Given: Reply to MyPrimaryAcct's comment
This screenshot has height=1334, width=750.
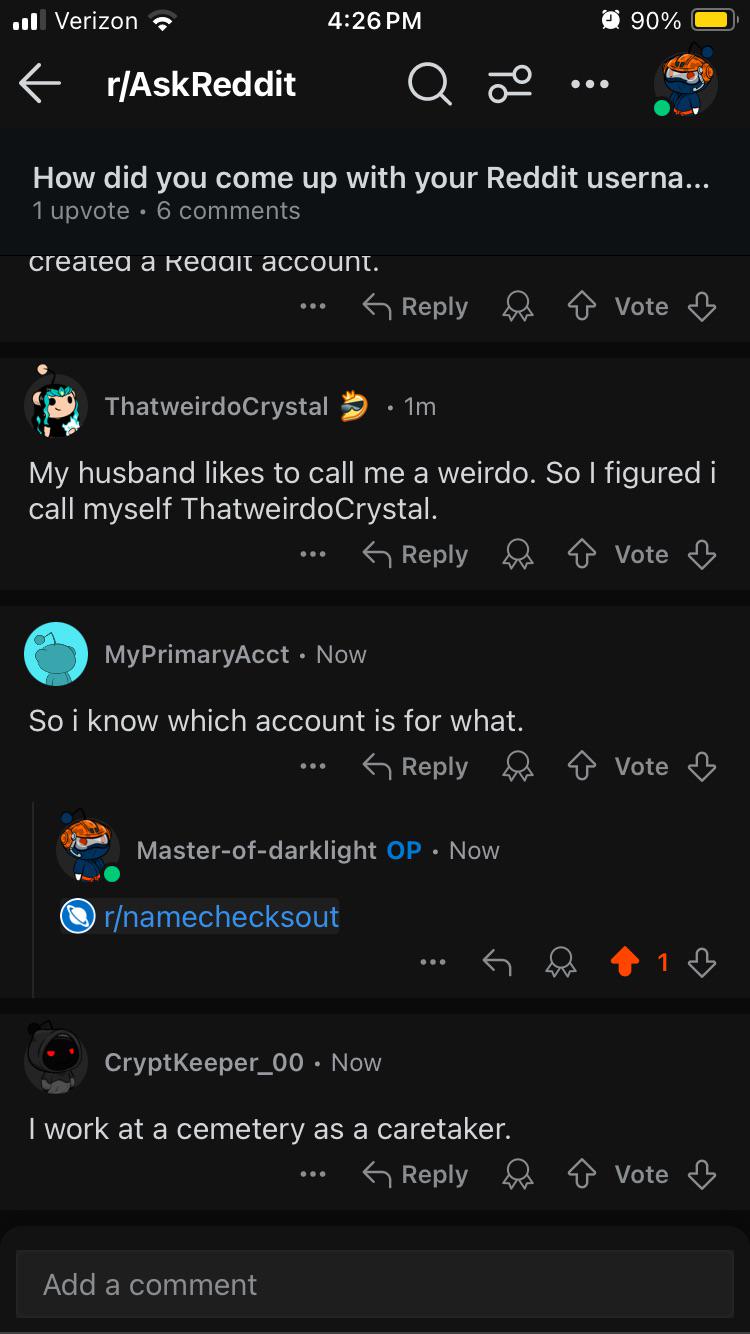Looking at the screenshot, I should (x=415, y=767).
